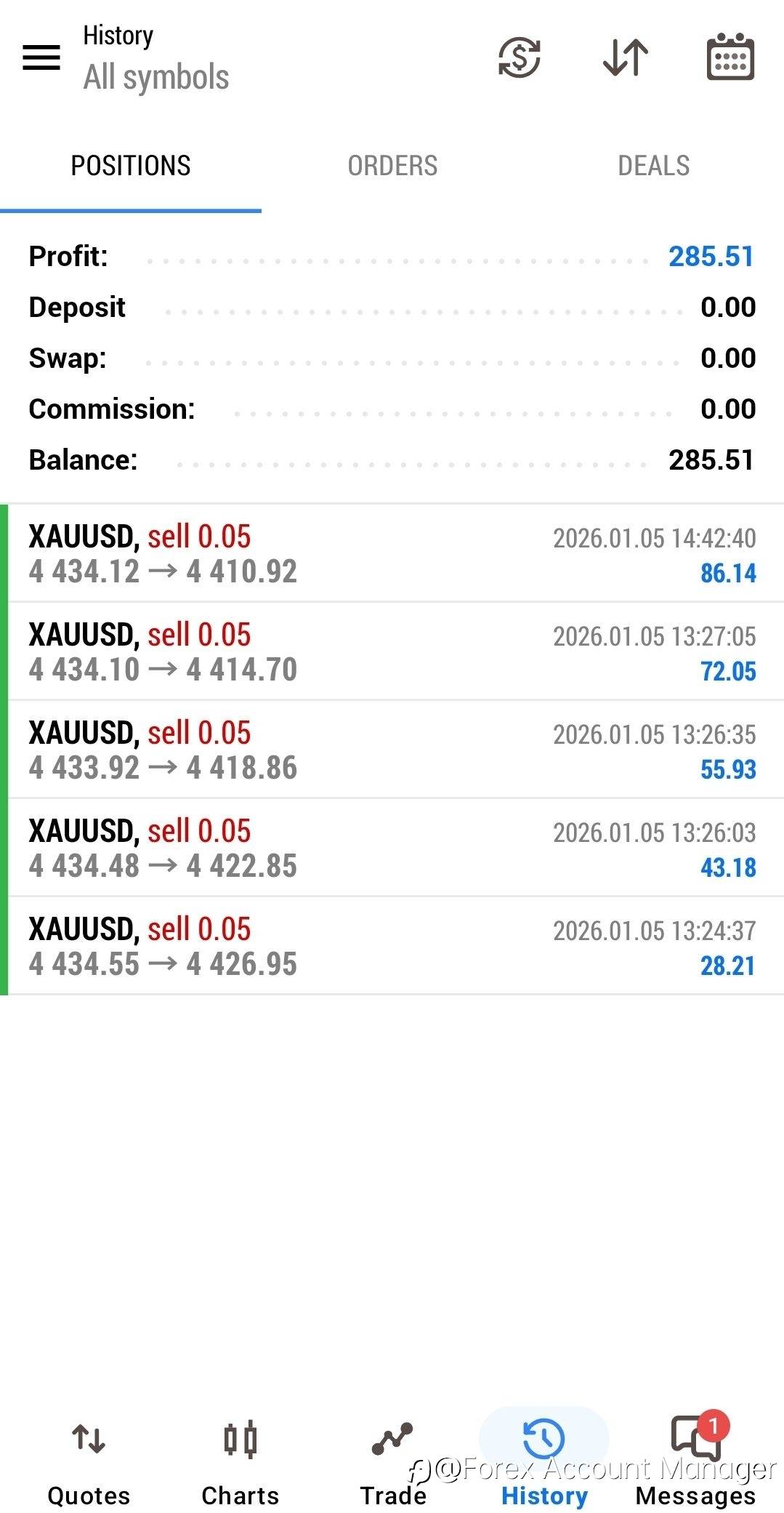Select the Positions tab

[x=131, y=166]
